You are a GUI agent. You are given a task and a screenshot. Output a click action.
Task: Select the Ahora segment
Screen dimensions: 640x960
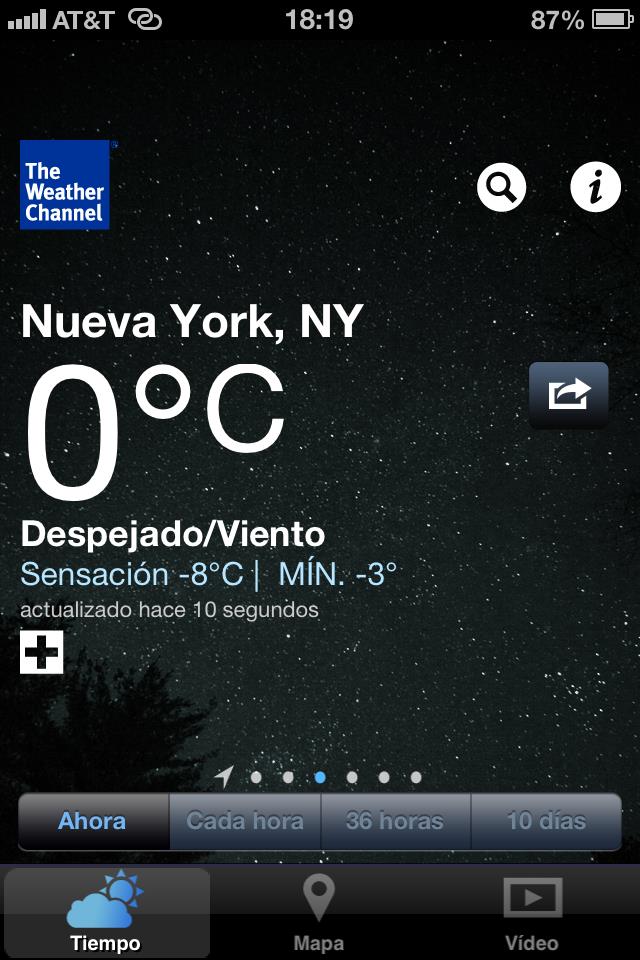pos(93,822)
